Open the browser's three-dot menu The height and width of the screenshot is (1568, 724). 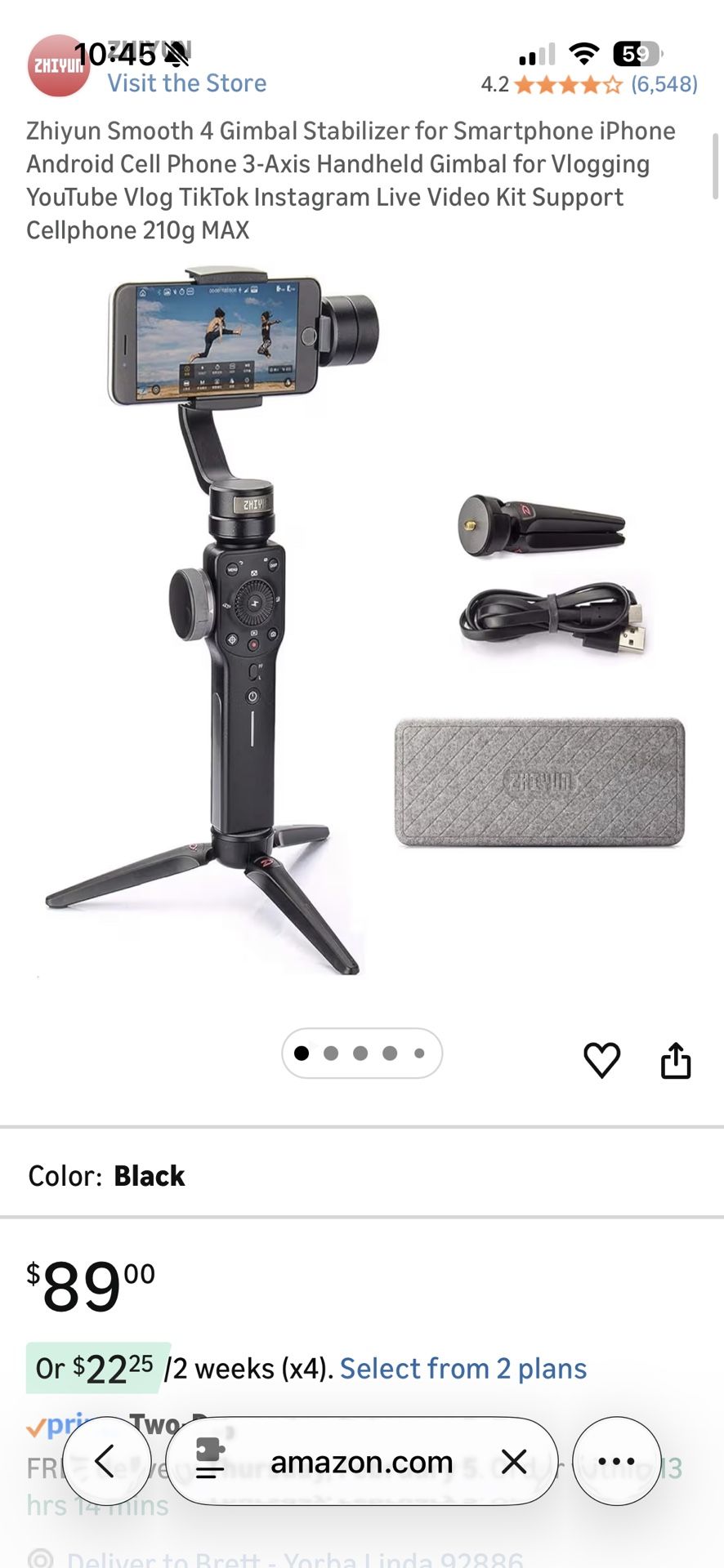coord(616,1461)
